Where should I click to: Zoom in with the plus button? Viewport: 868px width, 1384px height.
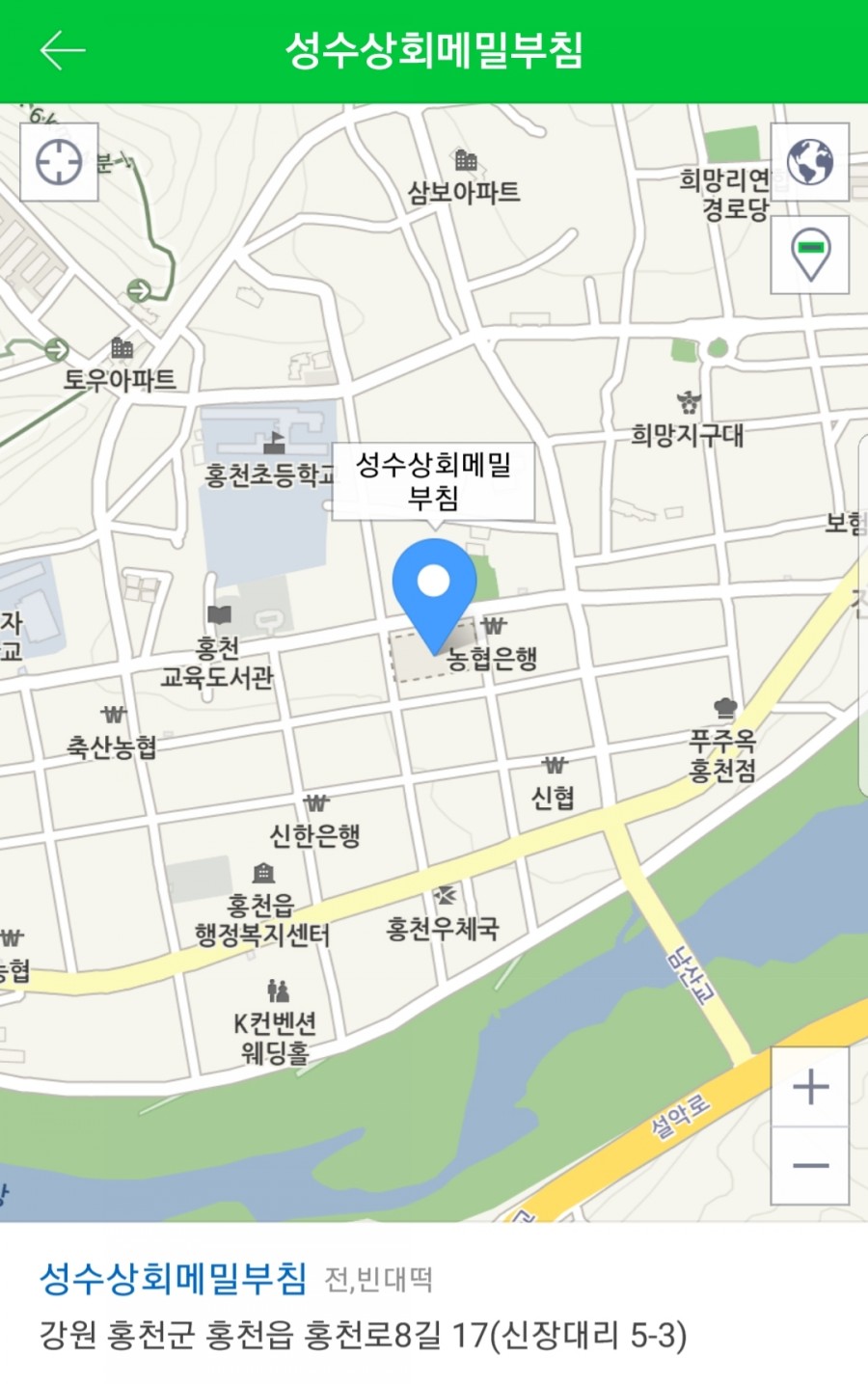(x=810, y=1087)
